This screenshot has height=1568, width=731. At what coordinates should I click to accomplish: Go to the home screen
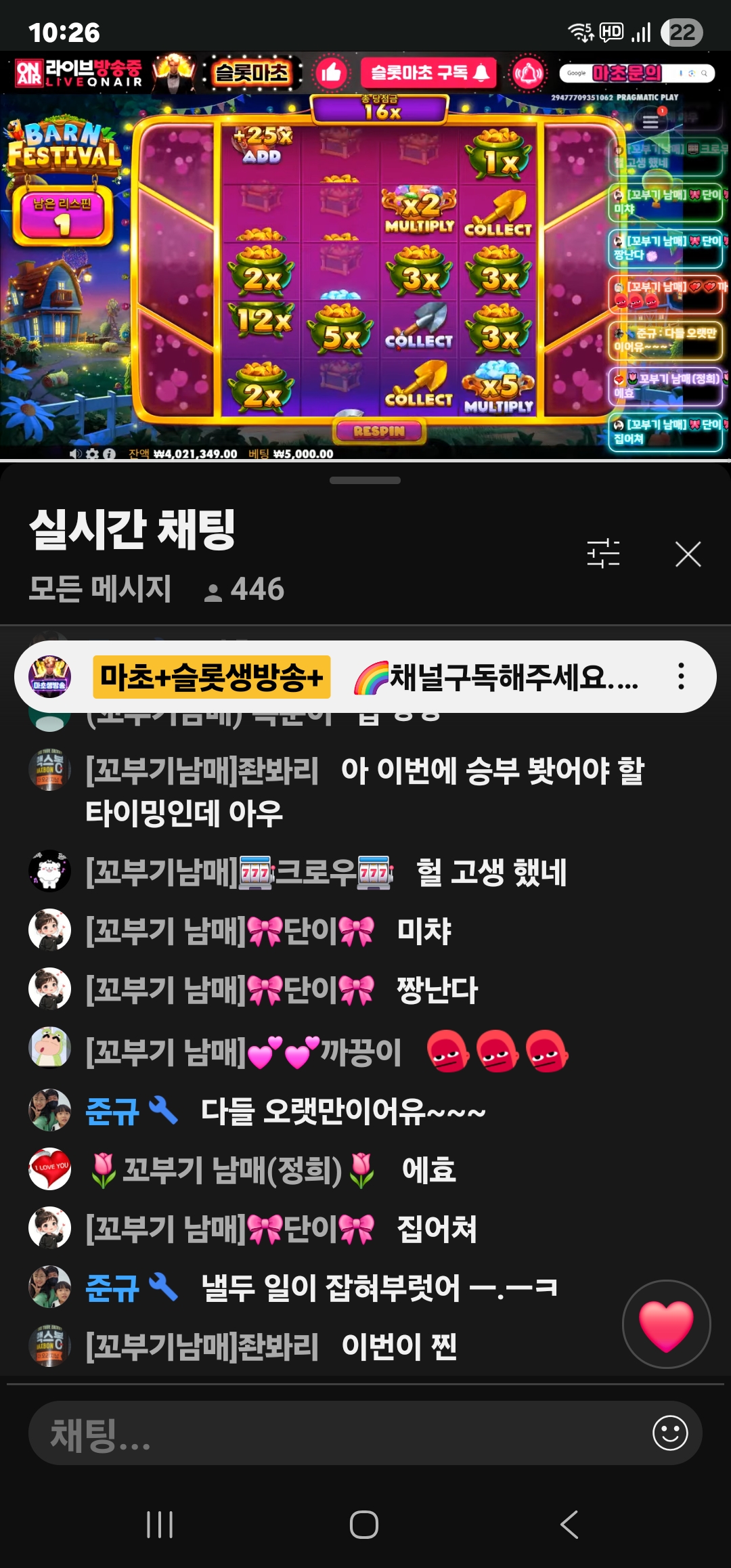click(x=364, y=1524)
